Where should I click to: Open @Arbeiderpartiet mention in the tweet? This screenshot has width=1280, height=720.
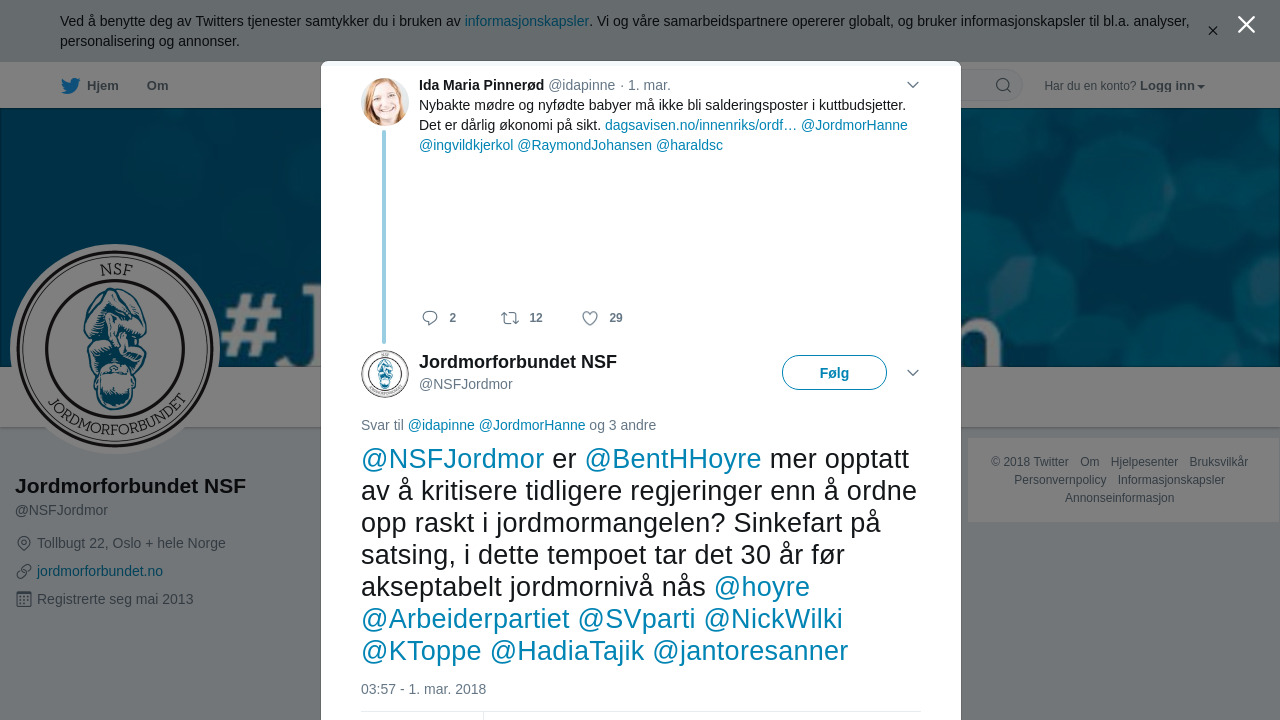465,619
